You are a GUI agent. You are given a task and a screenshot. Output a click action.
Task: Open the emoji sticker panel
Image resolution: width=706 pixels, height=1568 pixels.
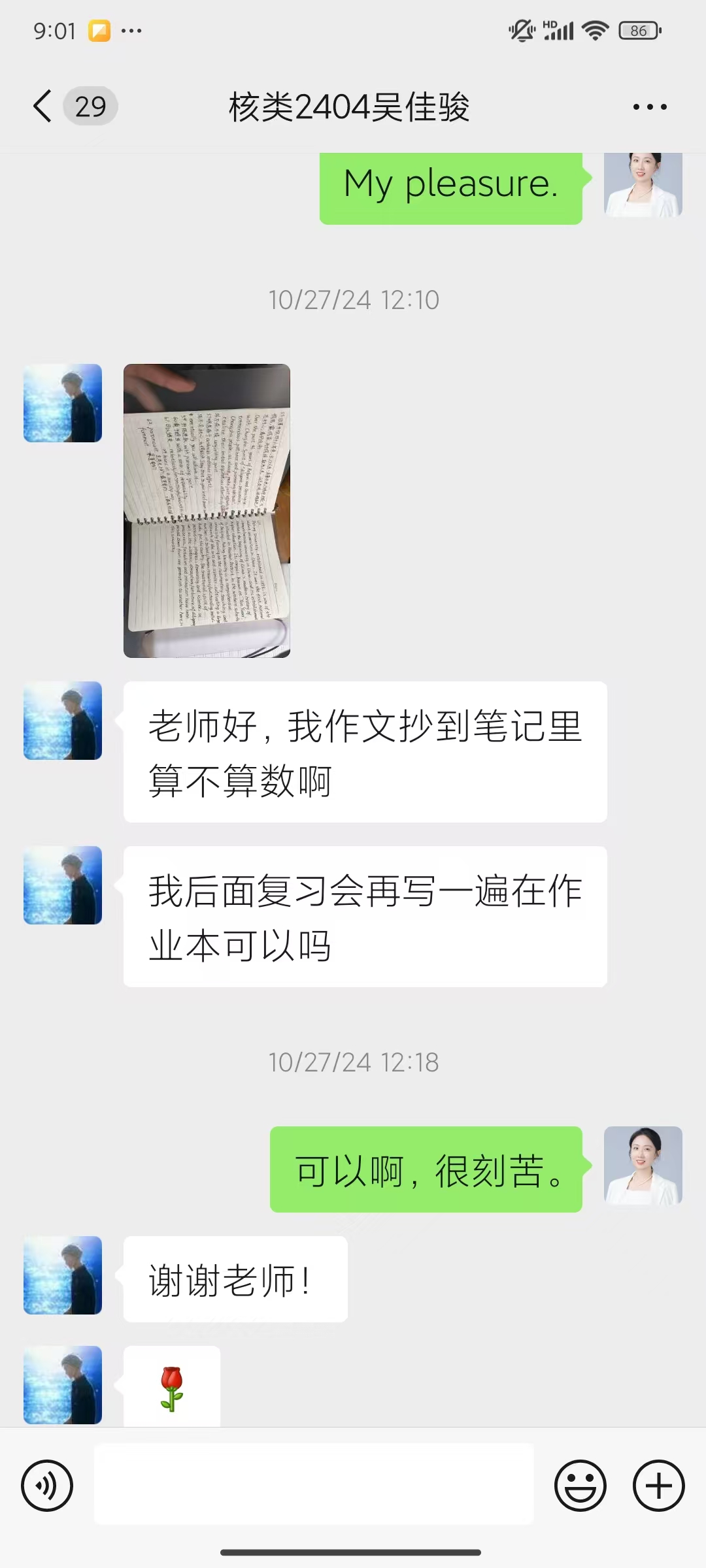pos(580,1485)
